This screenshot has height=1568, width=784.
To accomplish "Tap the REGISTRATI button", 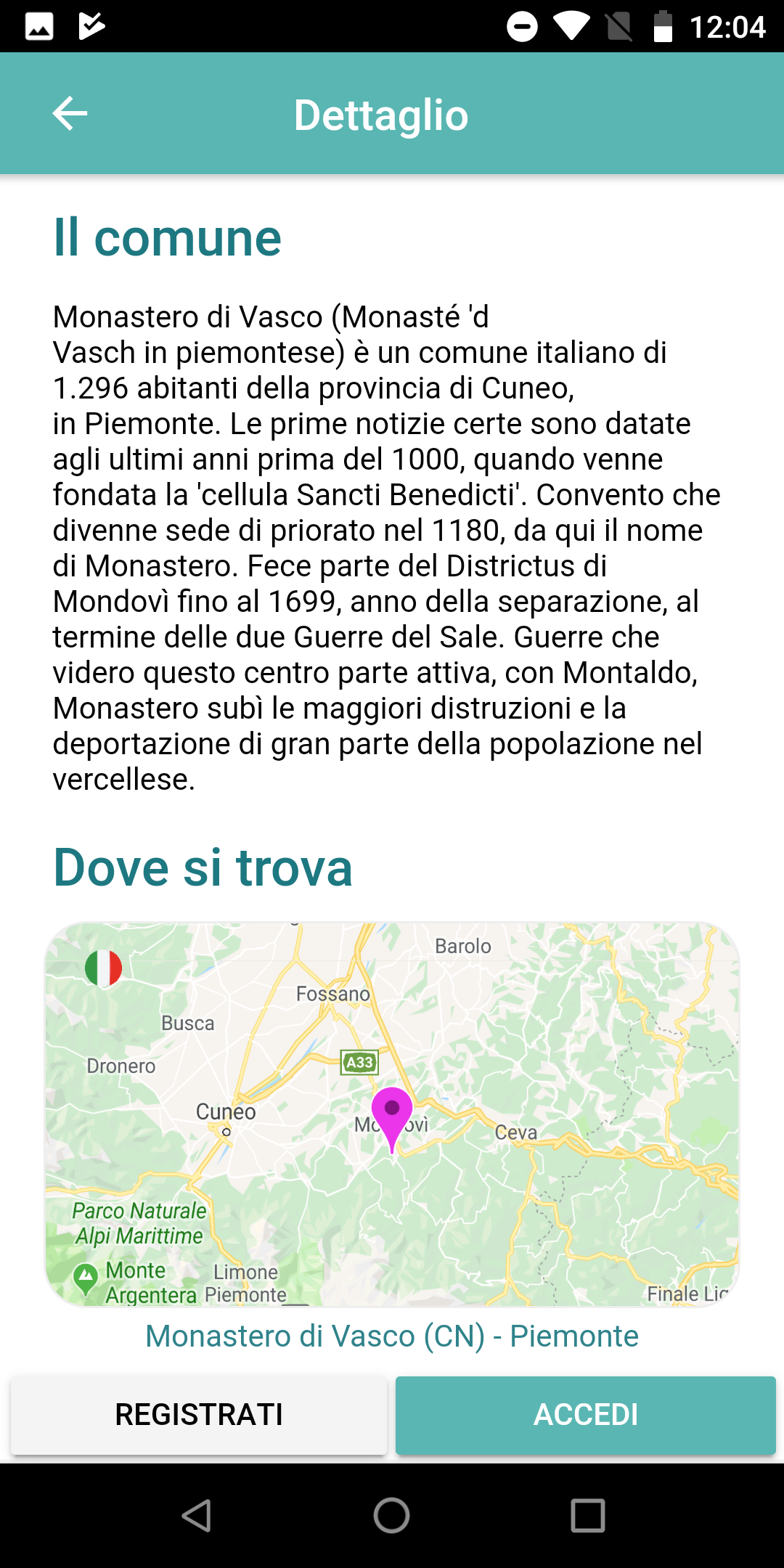I will (x=199, y=1415).
